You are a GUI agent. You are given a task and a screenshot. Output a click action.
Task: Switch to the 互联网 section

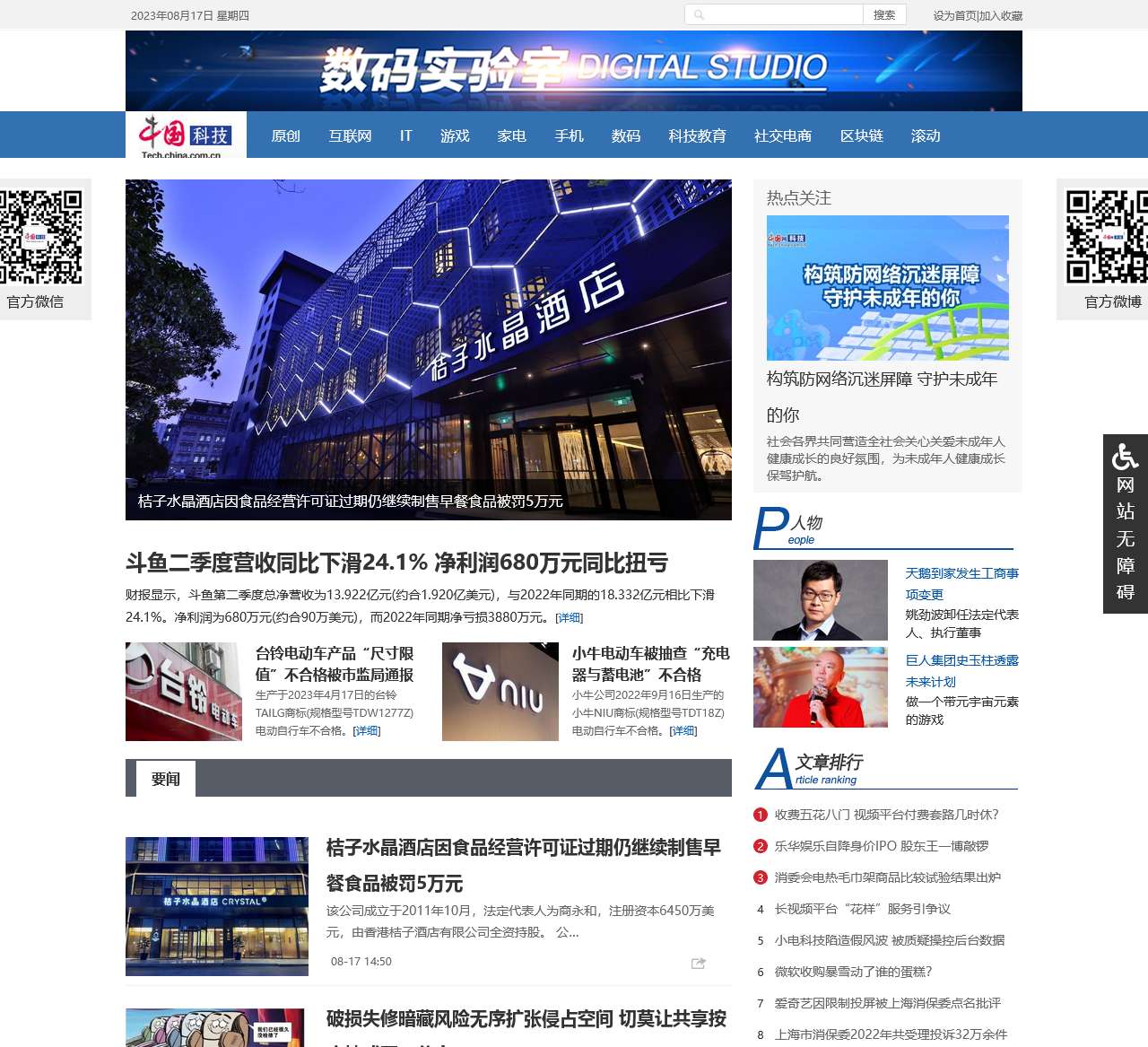[x=350, y=135]
